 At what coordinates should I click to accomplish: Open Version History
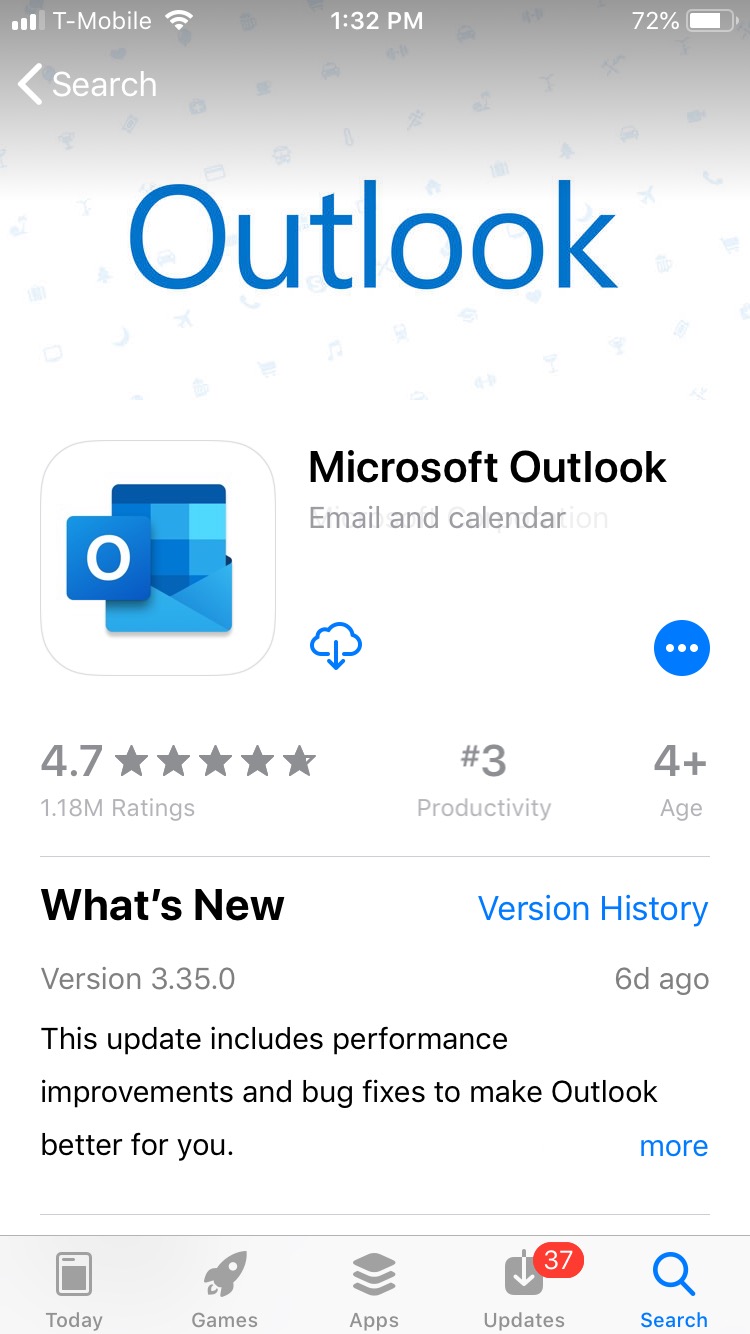(593, 908)
